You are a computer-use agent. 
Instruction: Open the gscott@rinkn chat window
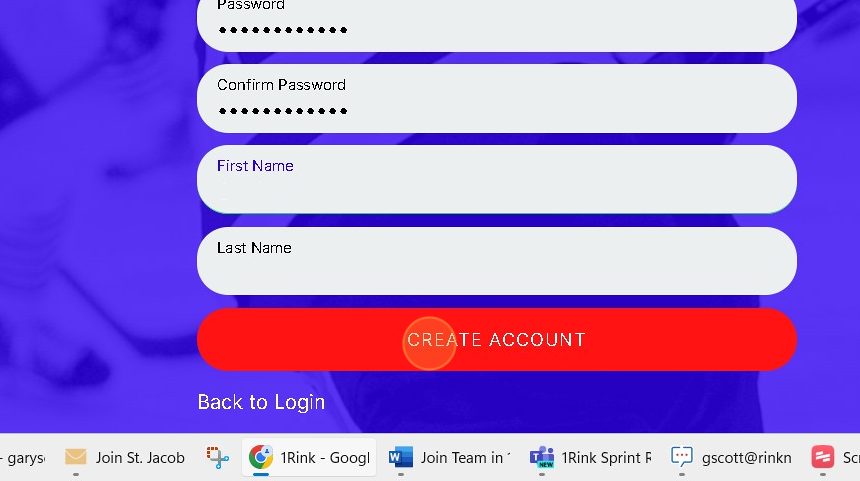tap(732, 458)
